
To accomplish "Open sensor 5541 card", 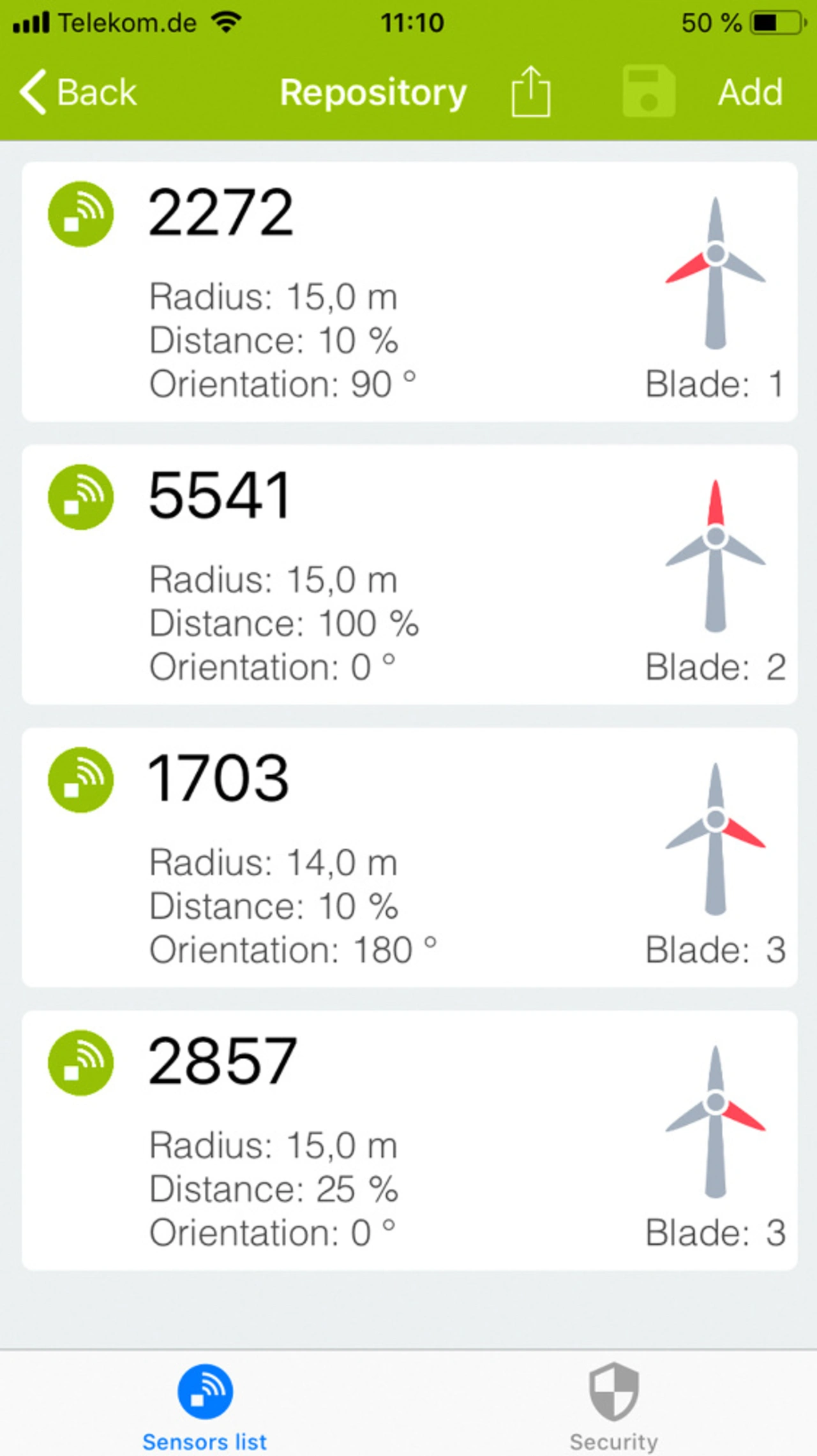I will 409,574.
